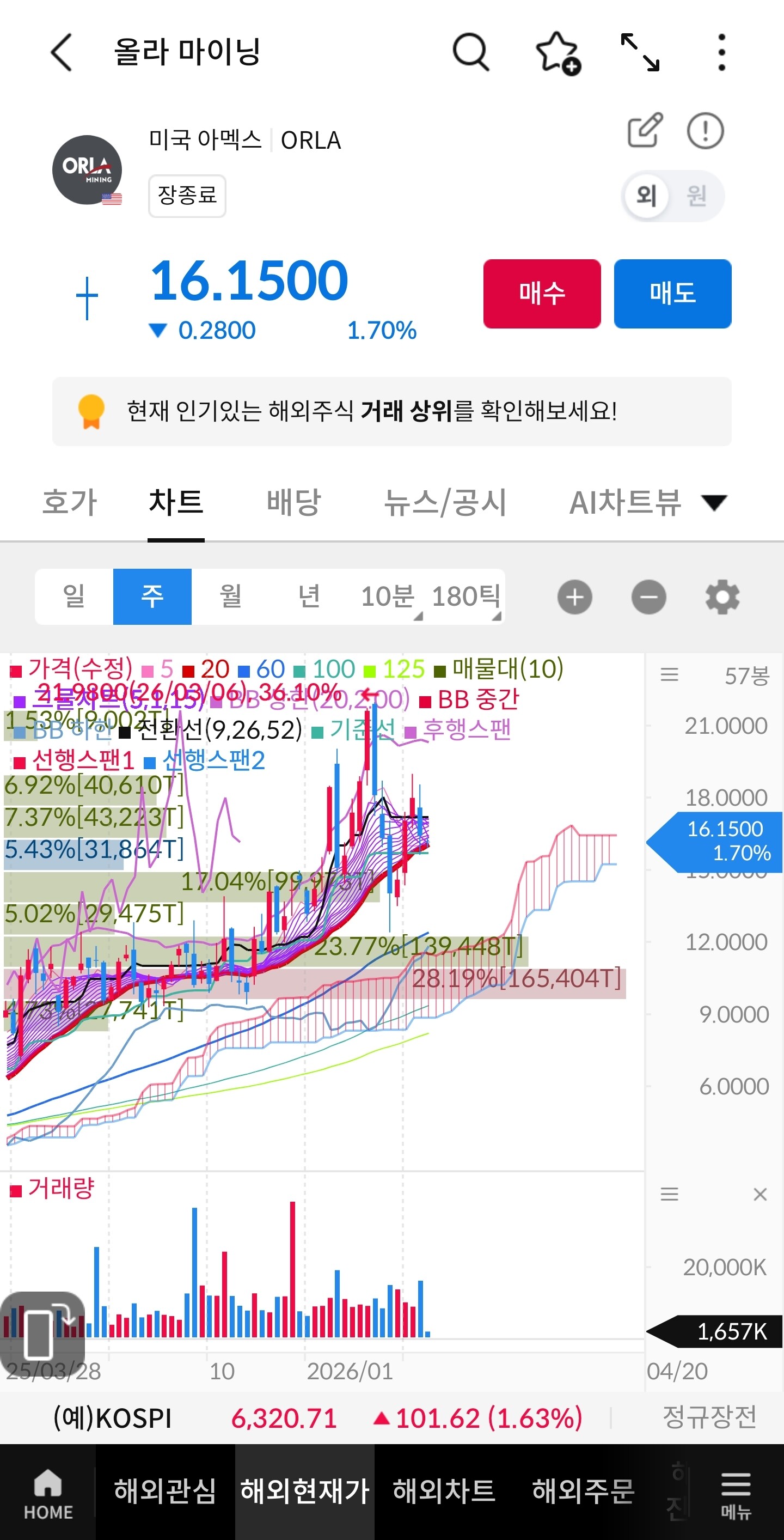
Task: Add ORLA to favorites with star icon
Action: pos(558,53)
